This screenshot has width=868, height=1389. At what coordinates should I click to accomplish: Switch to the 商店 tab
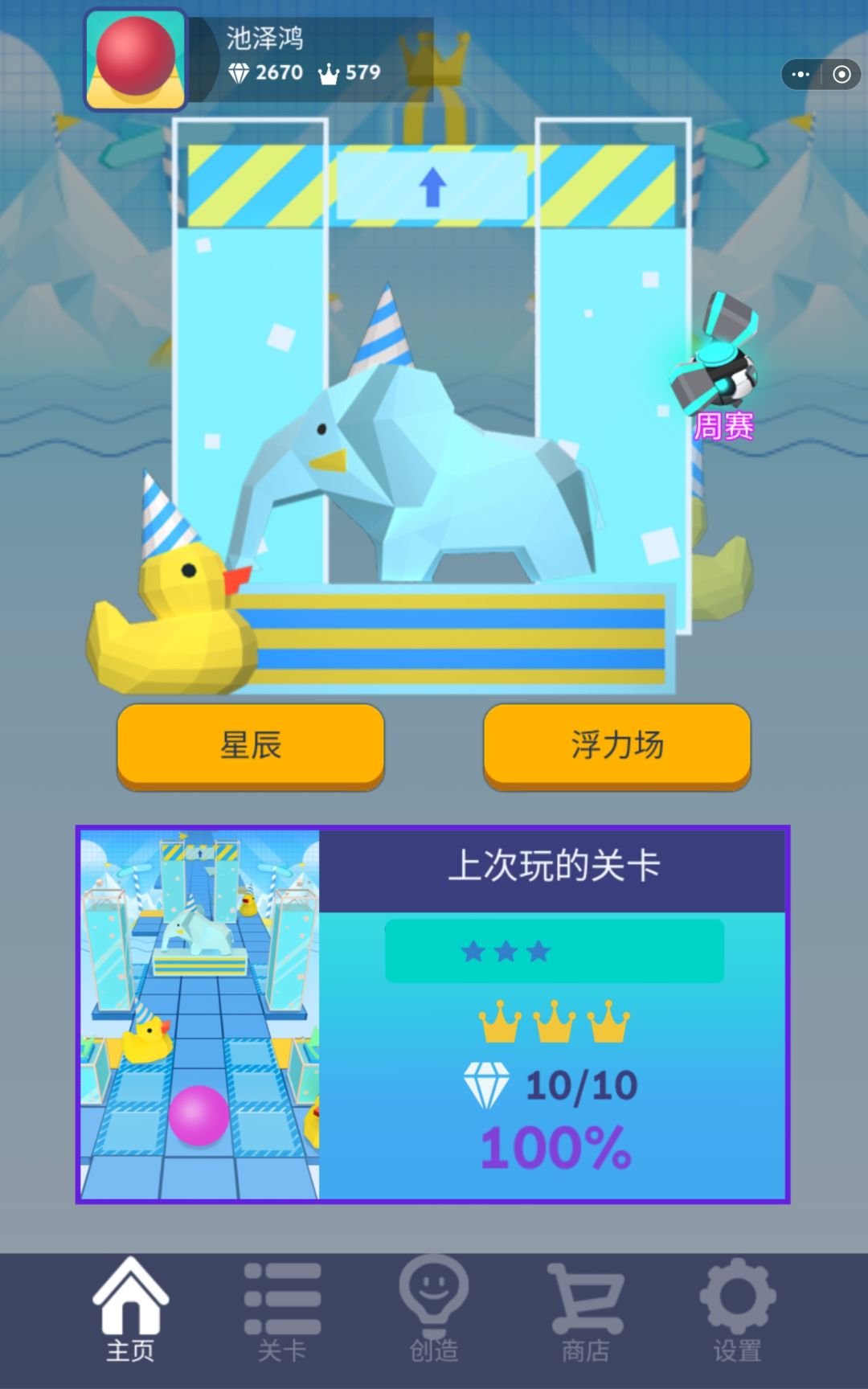(586, 1313)
